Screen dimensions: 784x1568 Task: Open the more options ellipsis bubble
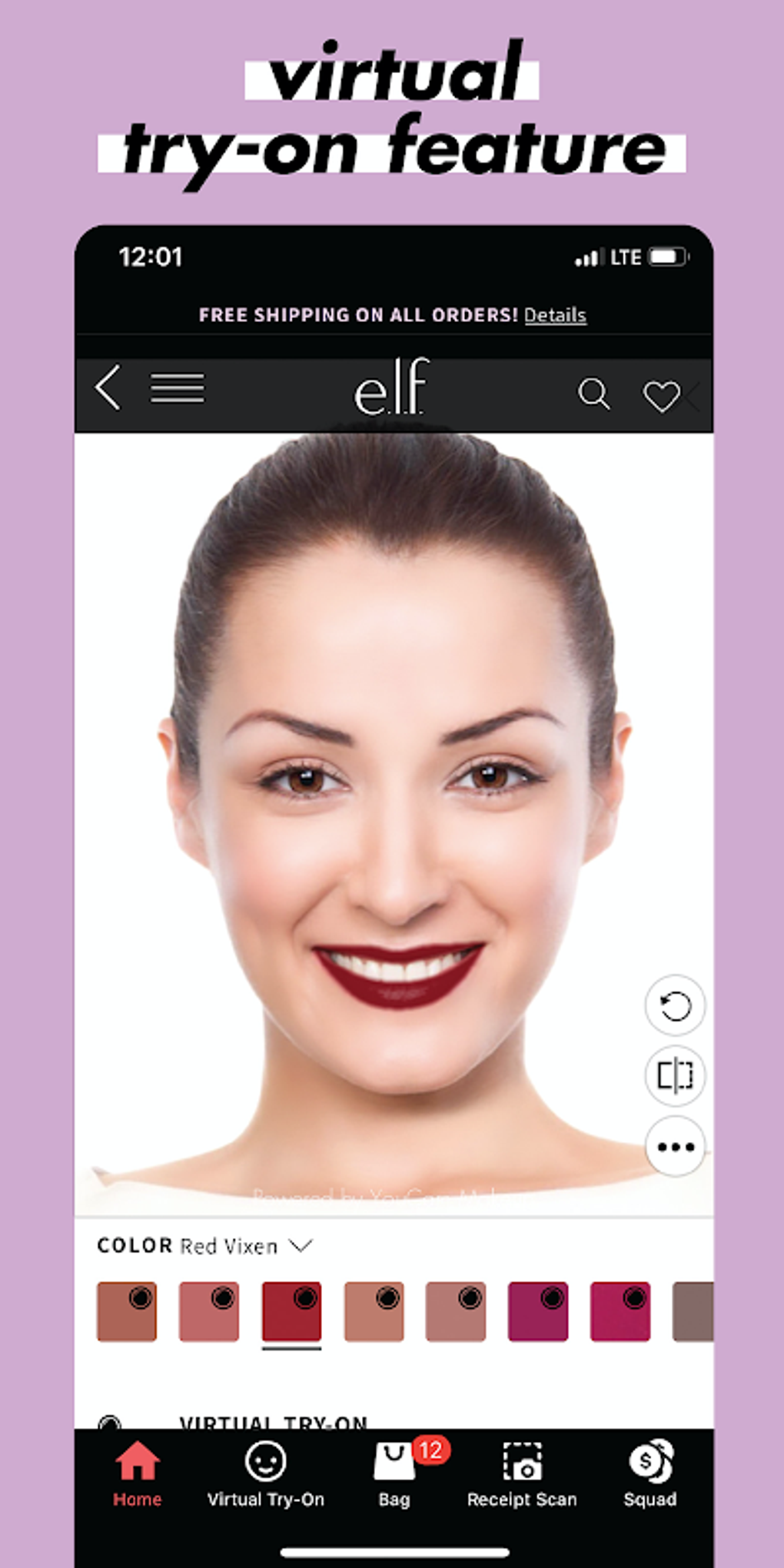point(674,1146)
